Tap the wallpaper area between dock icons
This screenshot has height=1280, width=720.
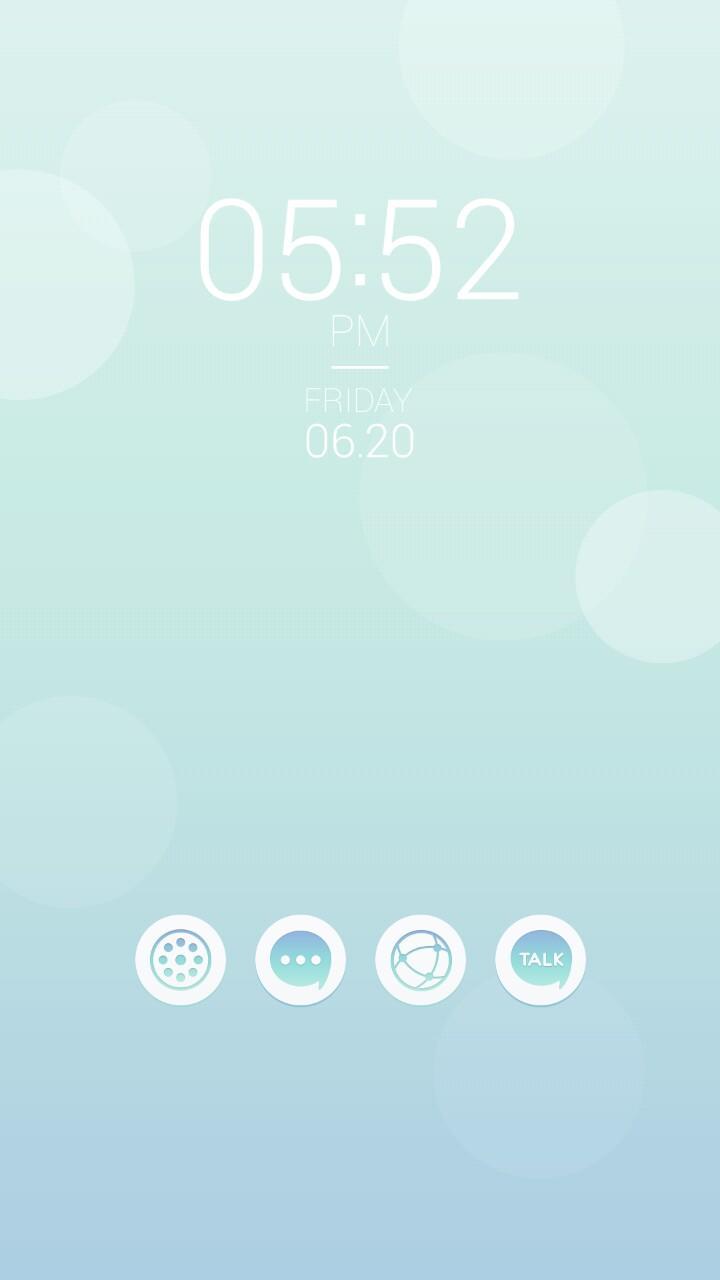241,959
